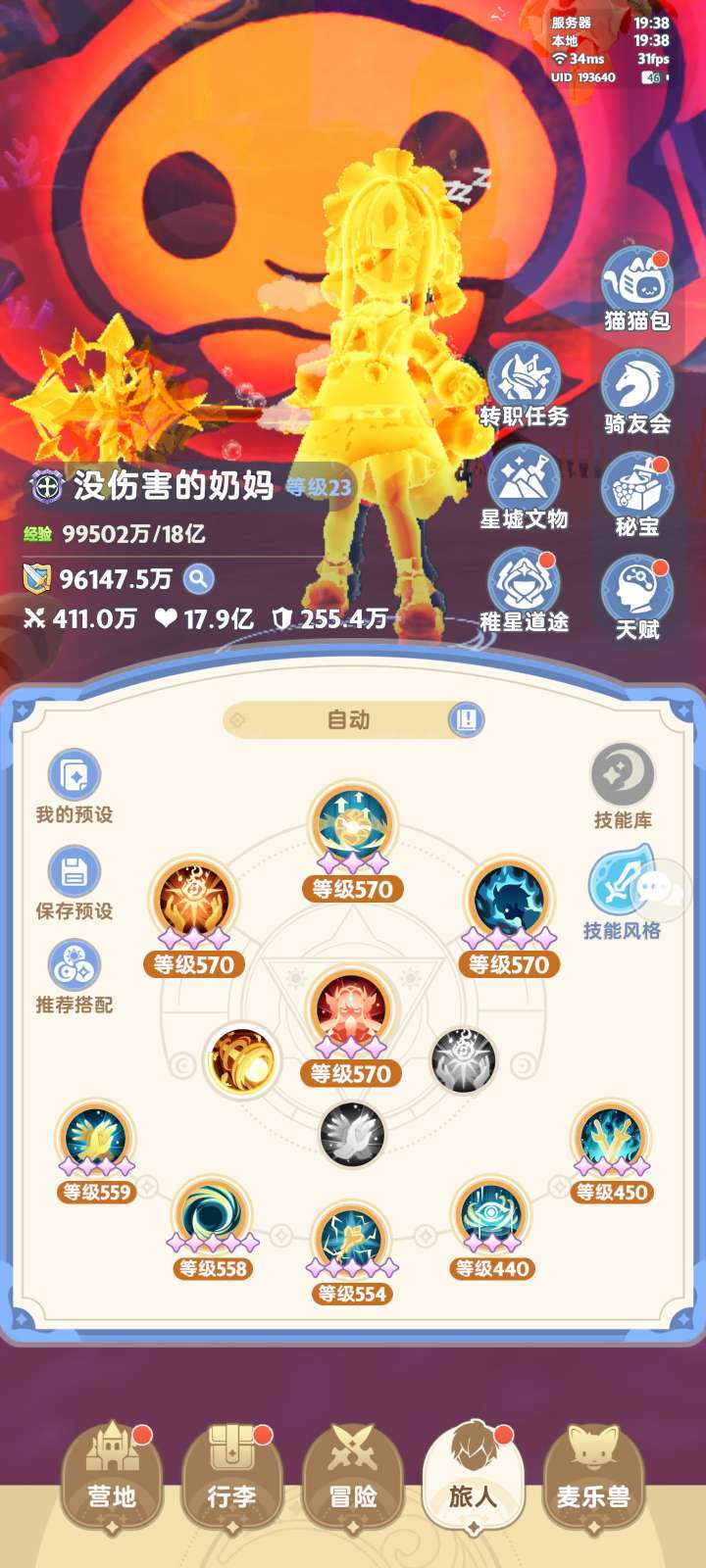Viewport: 706px width, 1568px height.
Task: Tap the info icon on the 自动 bar
Action: pyautogui.click(x=467, y=720)
